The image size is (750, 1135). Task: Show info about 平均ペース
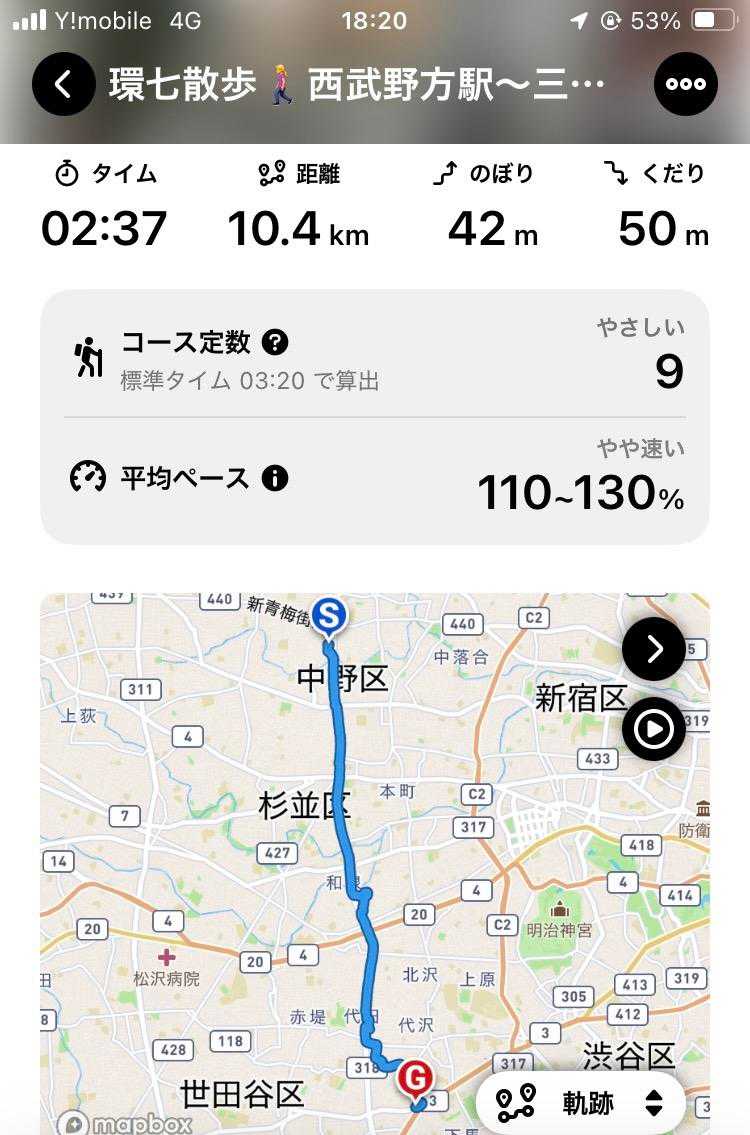[275, 478]
